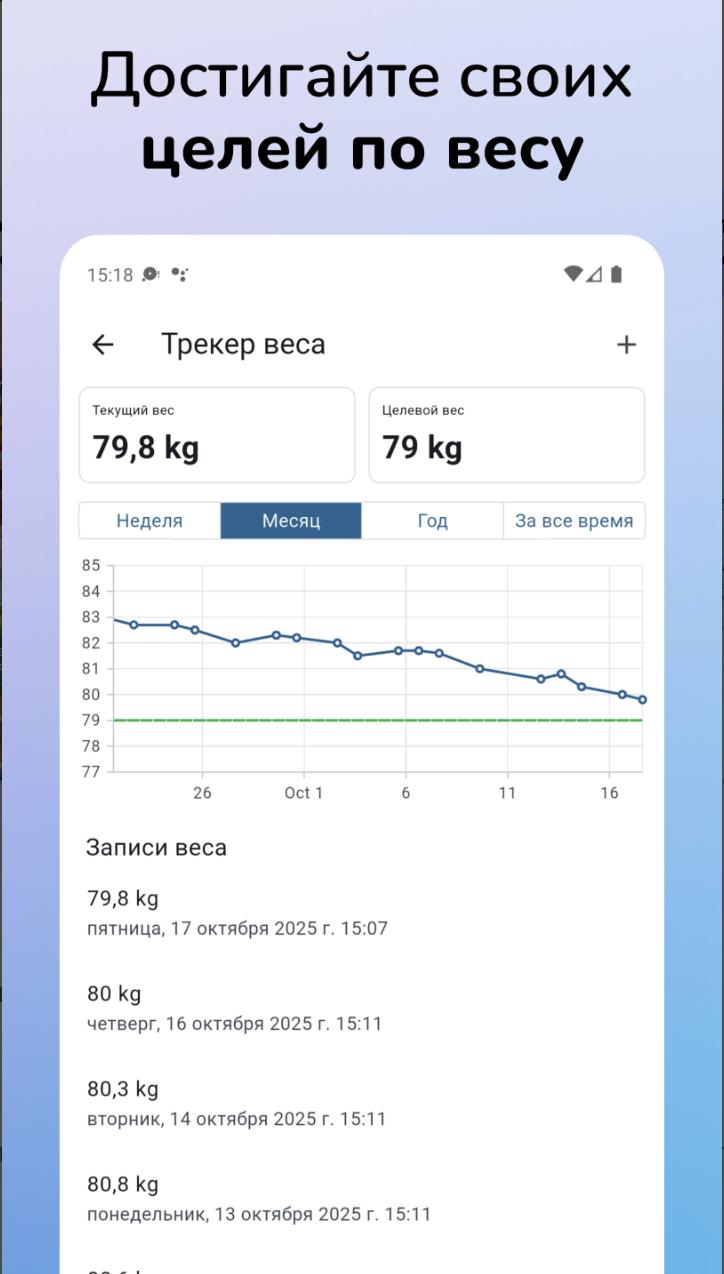Tap the Текущий вес card showing 79,8 kg
This screenshot has width=724, height=1274.
216,434
